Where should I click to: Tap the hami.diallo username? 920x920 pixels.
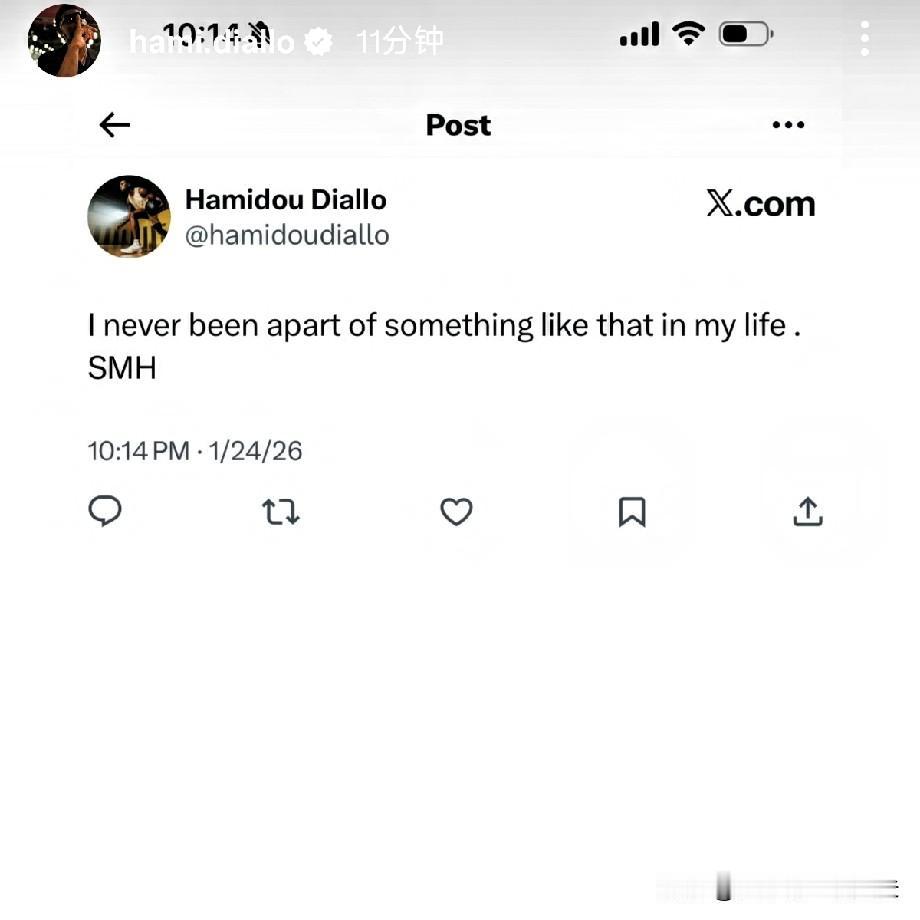tap(212, 42)
